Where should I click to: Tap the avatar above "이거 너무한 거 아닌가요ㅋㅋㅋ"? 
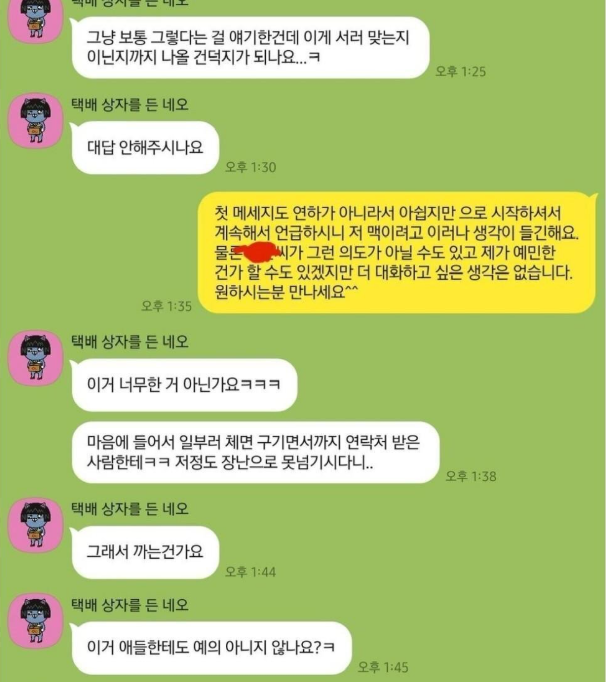tap(36, 358)
